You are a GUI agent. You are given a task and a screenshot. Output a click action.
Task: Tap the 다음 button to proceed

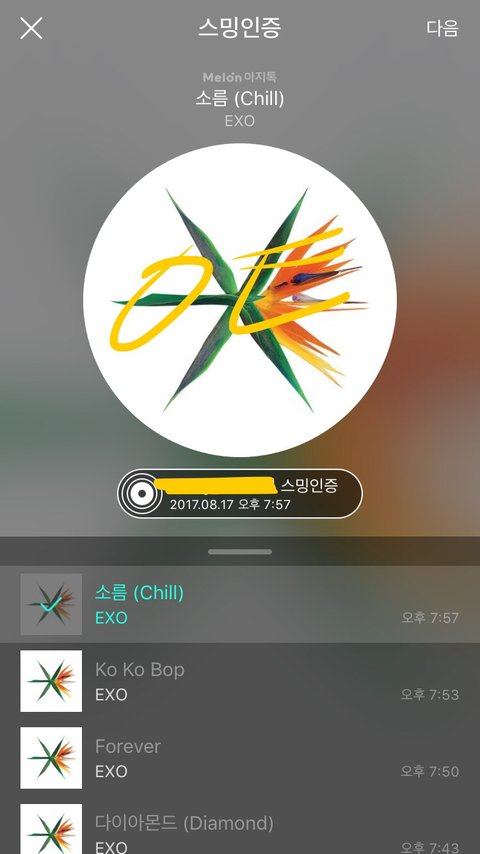point(442,28)
